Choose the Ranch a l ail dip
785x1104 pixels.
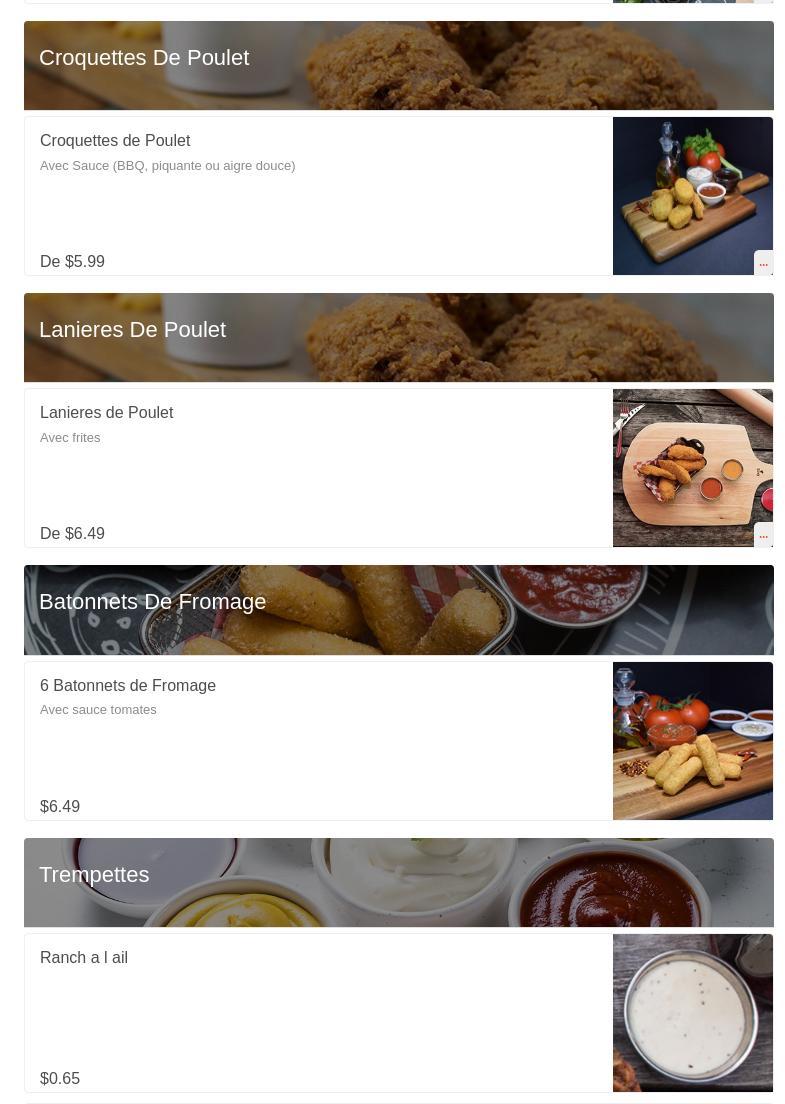point(84,958)
